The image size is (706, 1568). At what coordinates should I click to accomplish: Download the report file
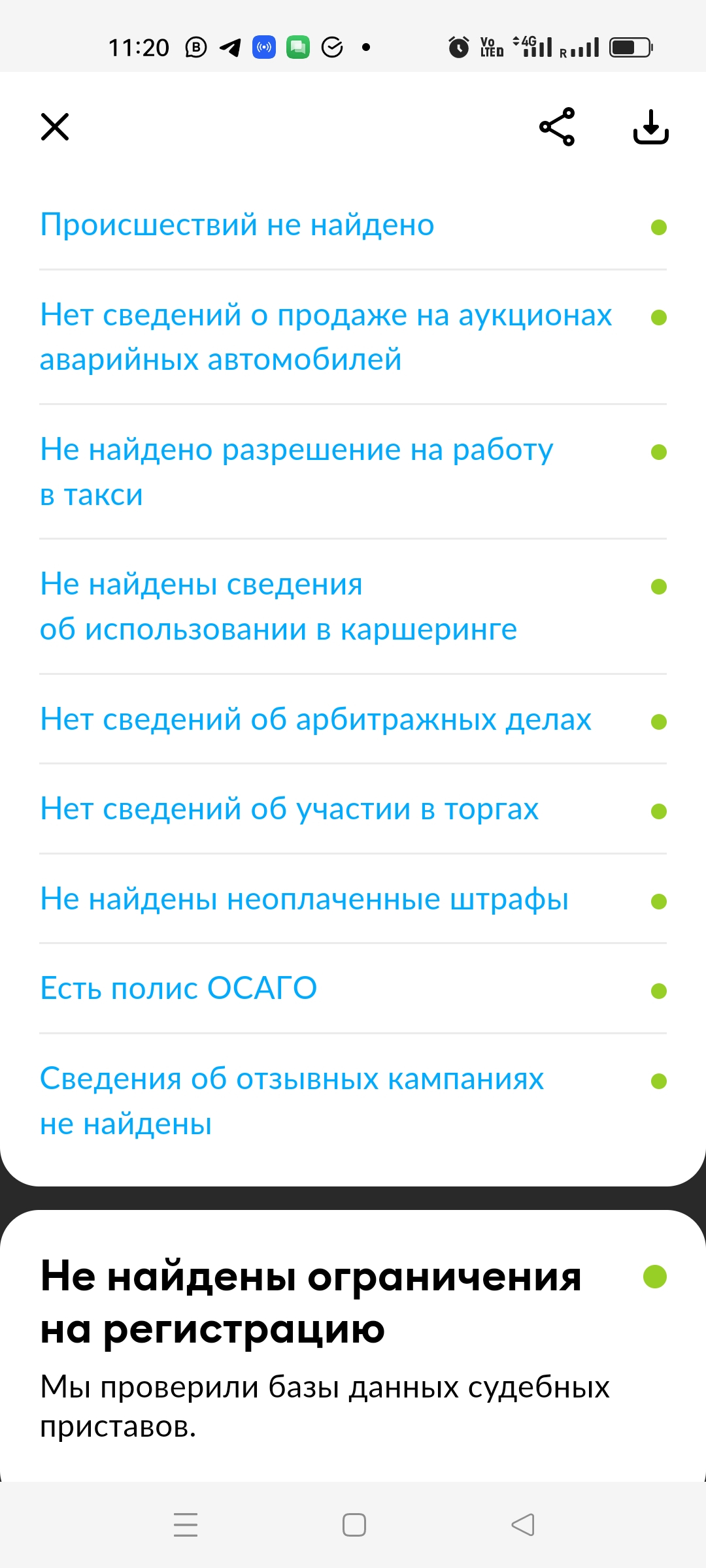651,127
